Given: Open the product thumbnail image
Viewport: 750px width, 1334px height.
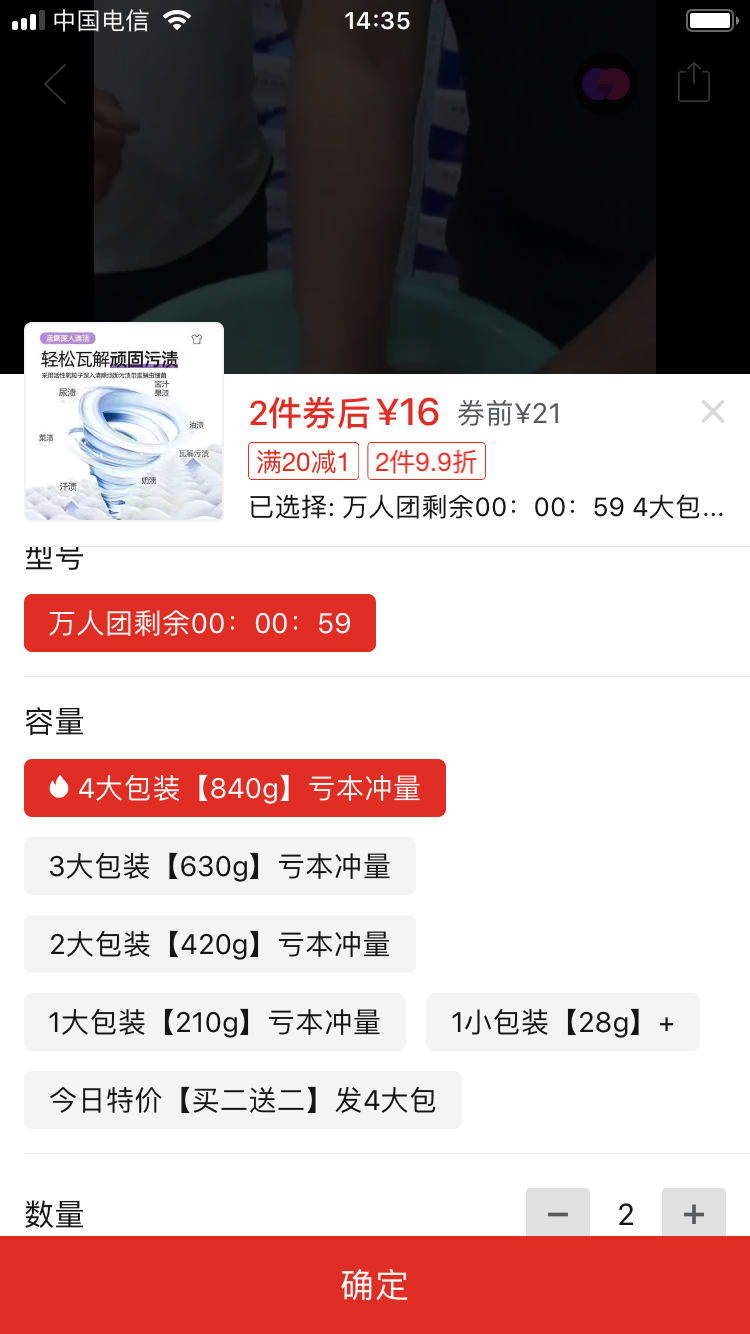Looking at the screenshot, I should point(124,422).
